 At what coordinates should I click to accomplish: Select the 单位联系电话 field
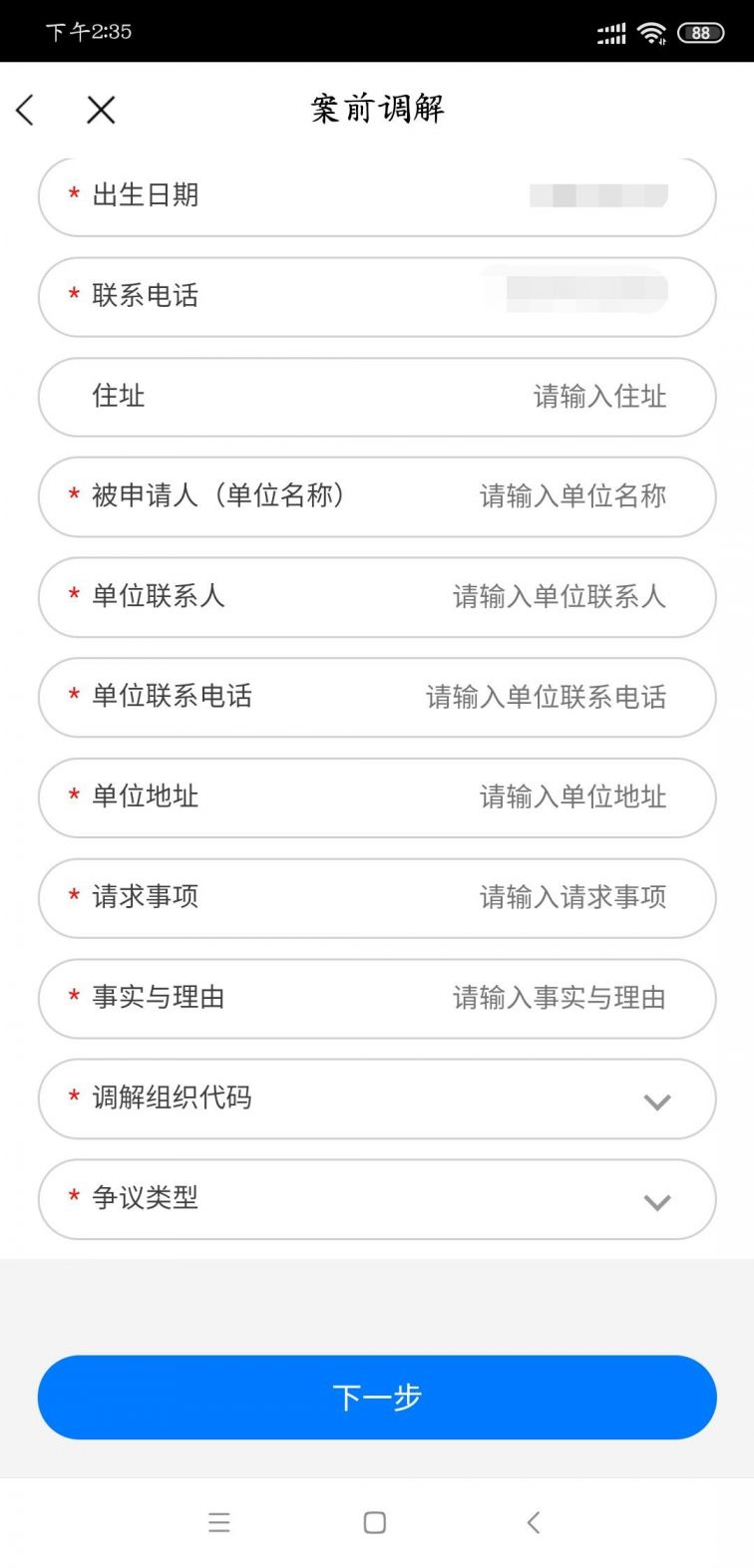(x=377, y=697)
